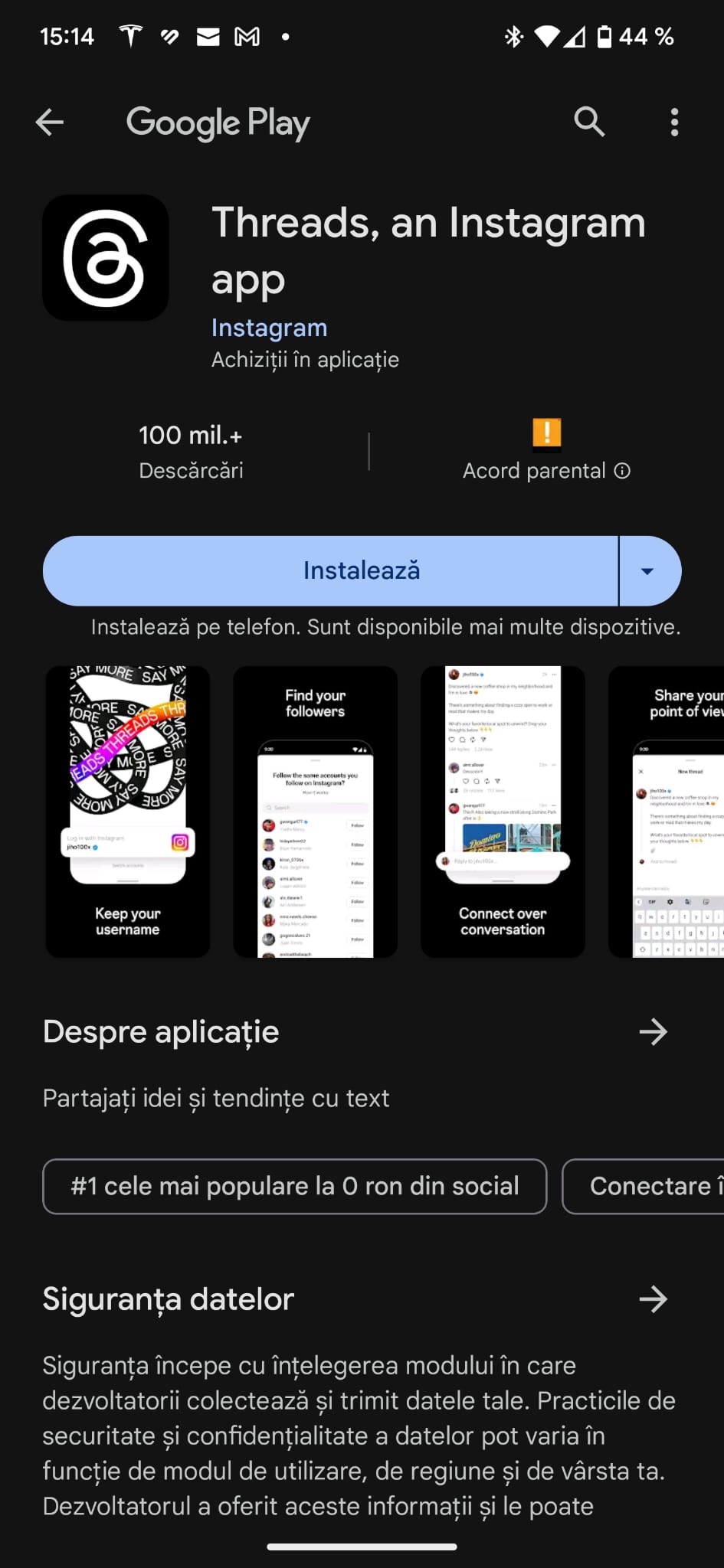724x1568 pixels.
Task: Expand the install device dropdown arrow
Action: [x=648, y=571]
